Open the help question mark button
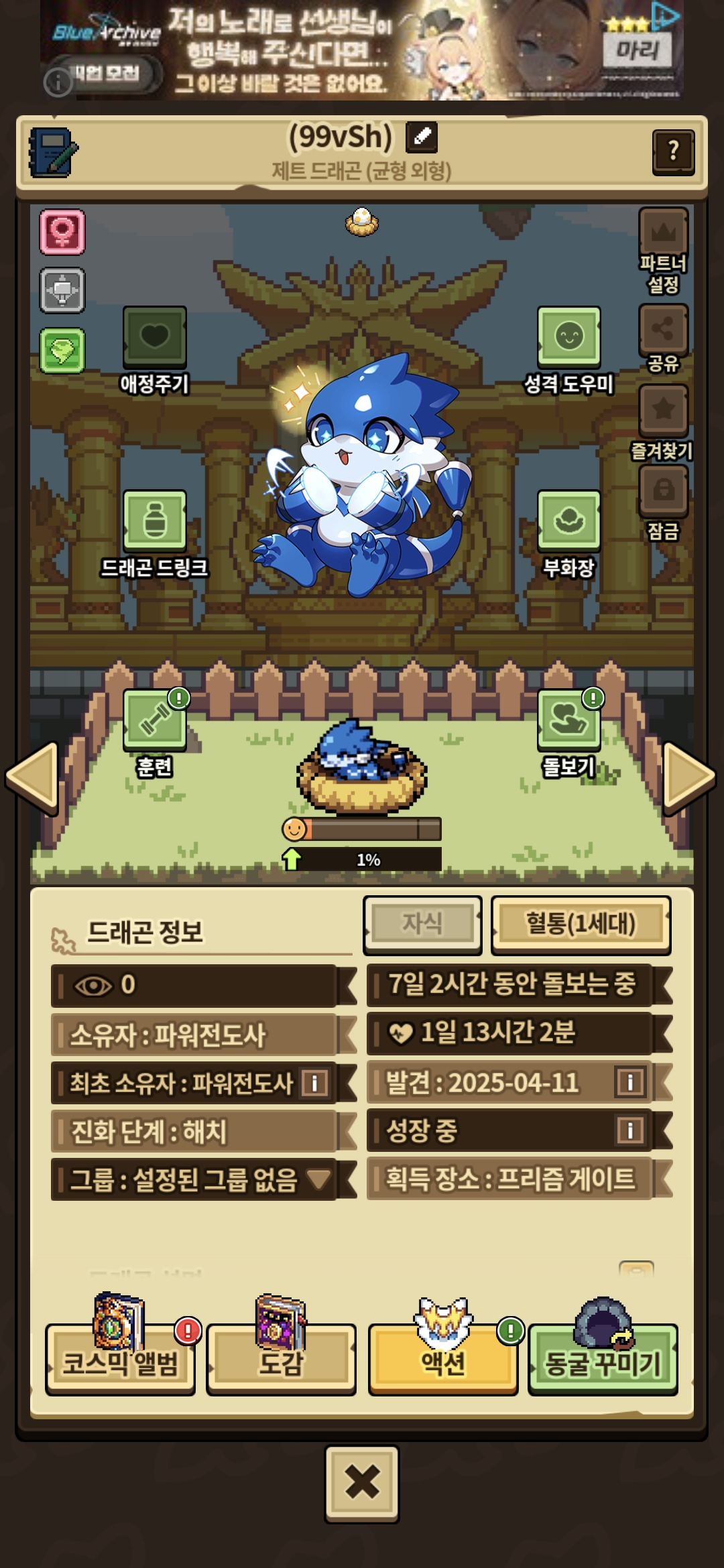The height and width of the screenshot is (1568, 724). [672, 151]
